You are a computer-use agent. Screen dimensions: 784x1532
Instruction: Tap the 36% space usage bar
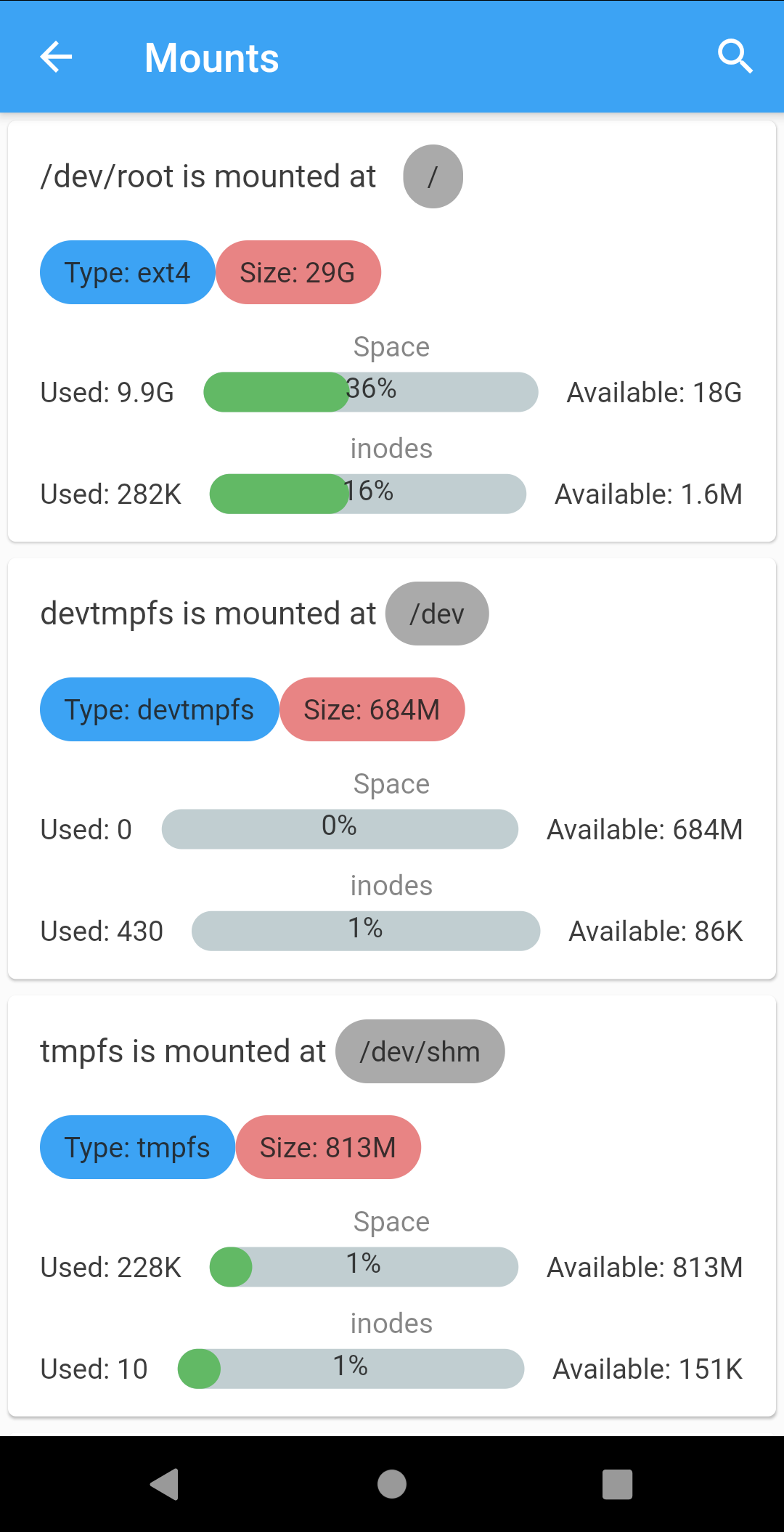(370, 392)
